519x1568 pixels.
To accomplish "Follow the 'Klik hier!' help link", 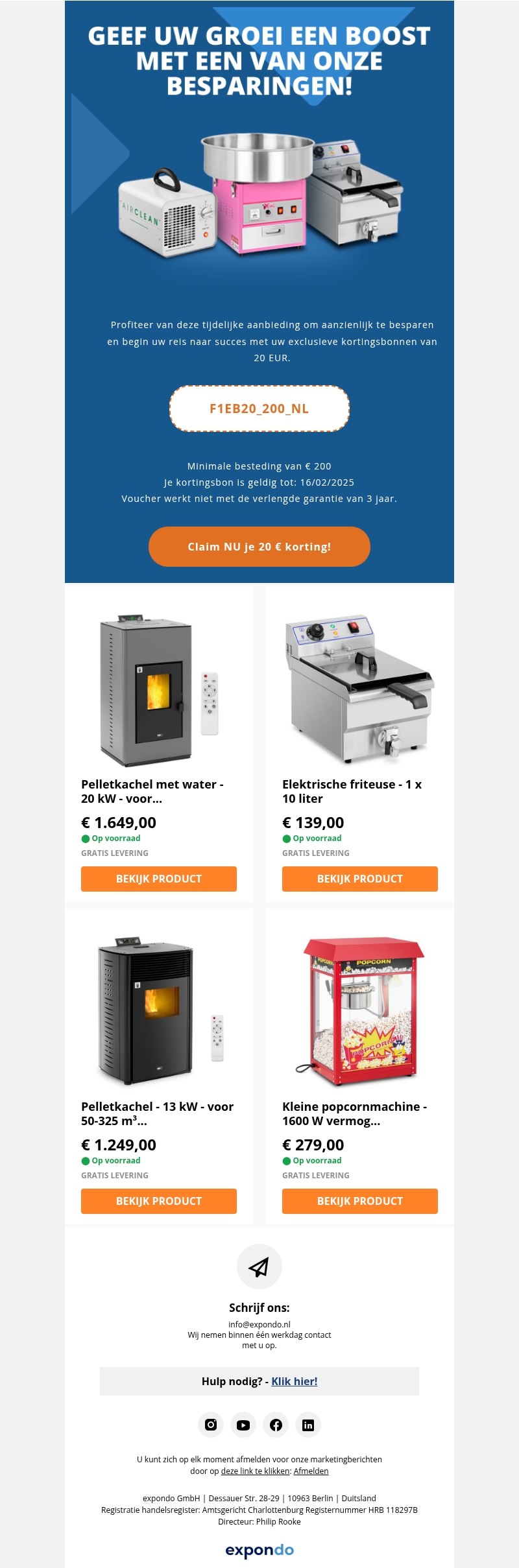I will 295,1381.
